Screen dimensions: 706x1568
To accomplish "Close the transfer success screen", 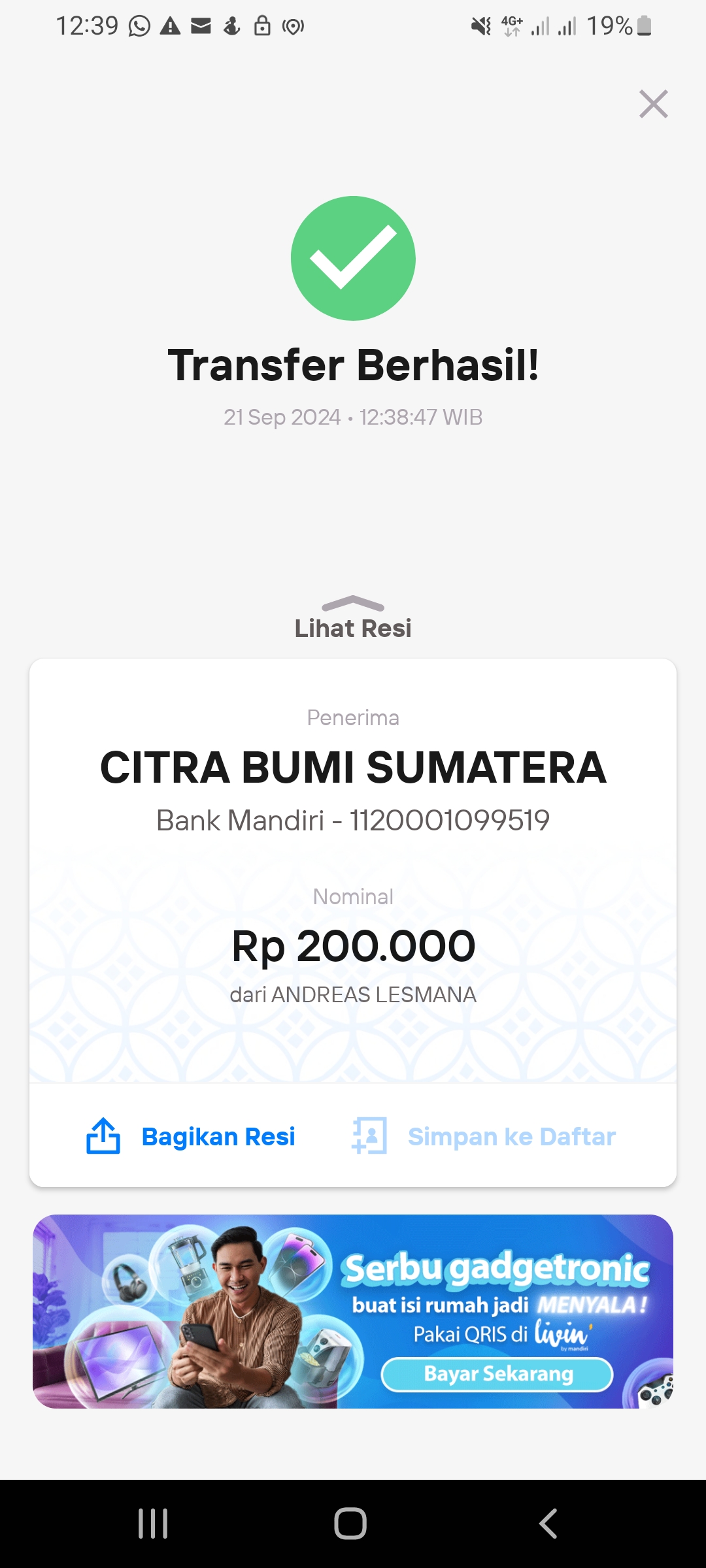I will click(x=654, y=105).
